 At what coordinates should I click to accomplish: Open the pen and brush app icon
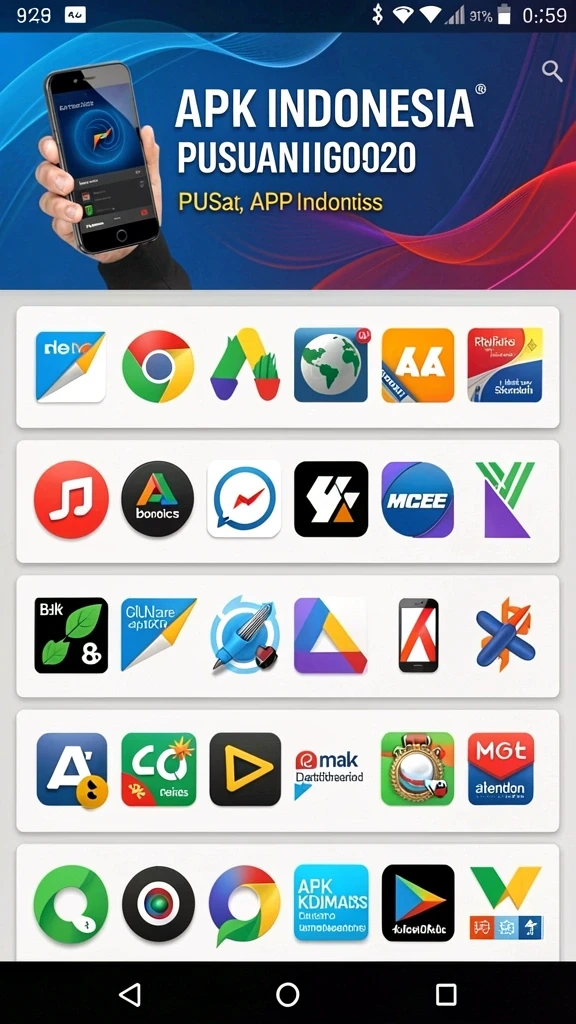(x=246, y=636)
